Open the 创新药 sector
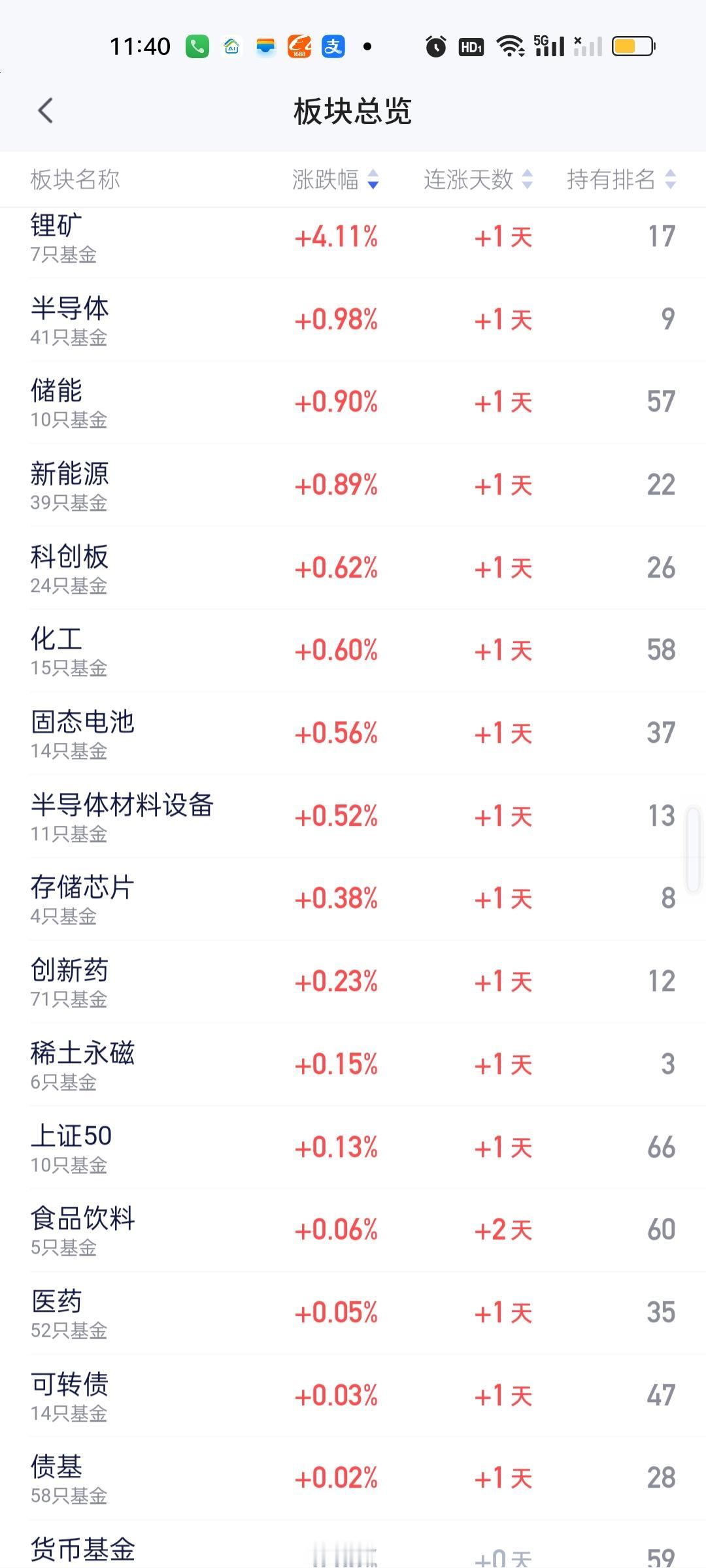 click(353, 982)
